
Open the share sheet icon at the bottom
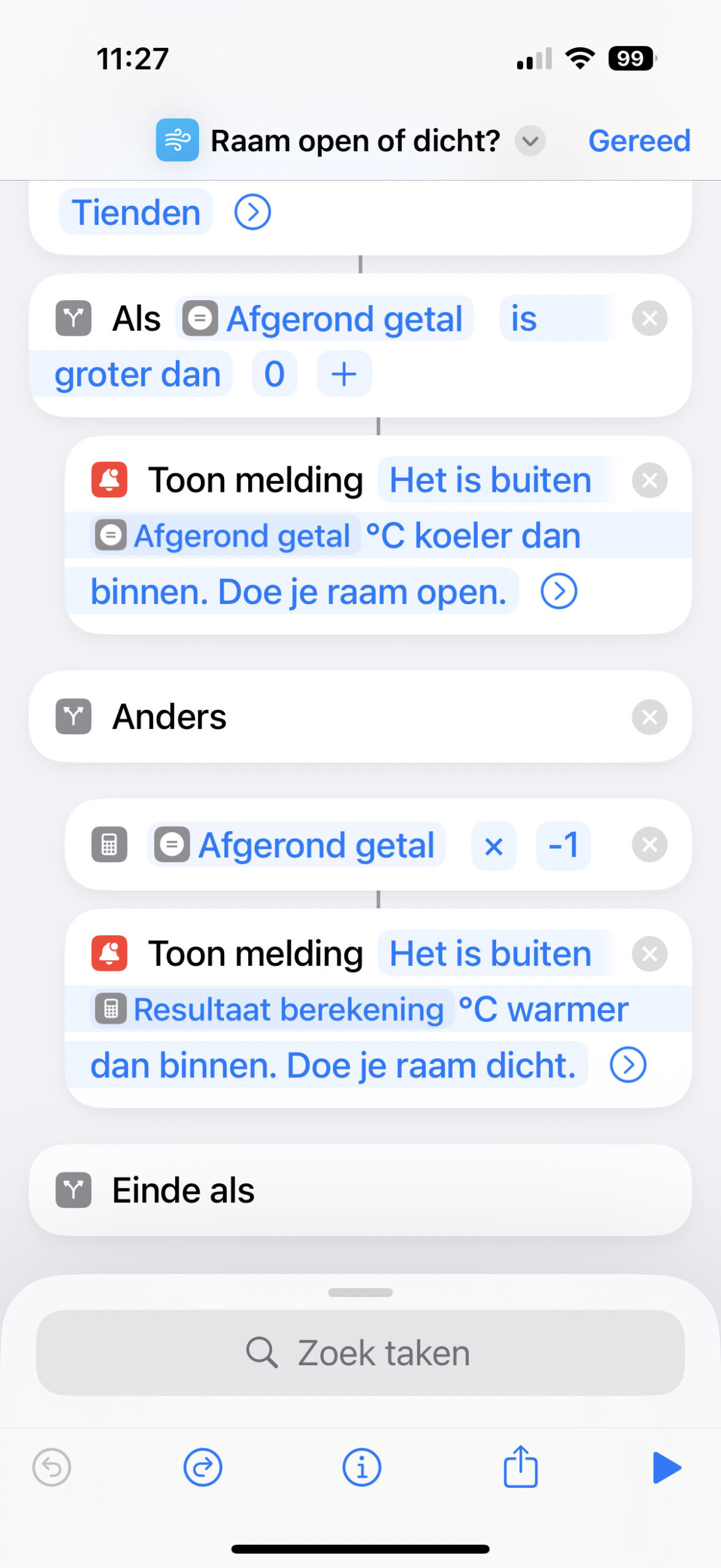click(520, 1466)
